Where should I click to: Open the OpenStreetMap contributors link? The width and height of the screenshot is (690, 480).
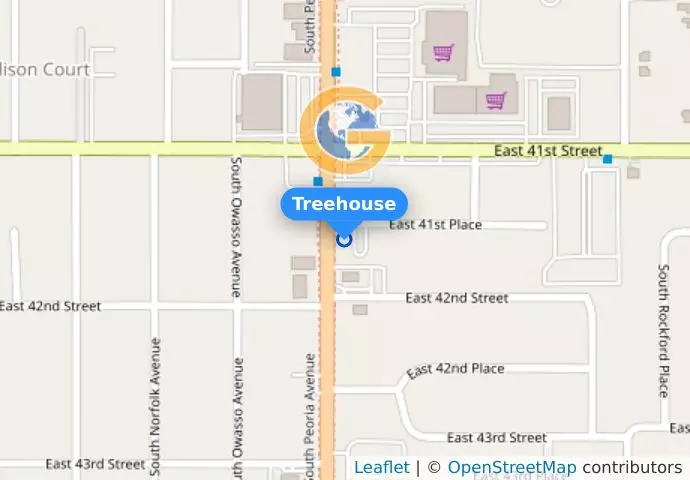(x=511, y=467)
